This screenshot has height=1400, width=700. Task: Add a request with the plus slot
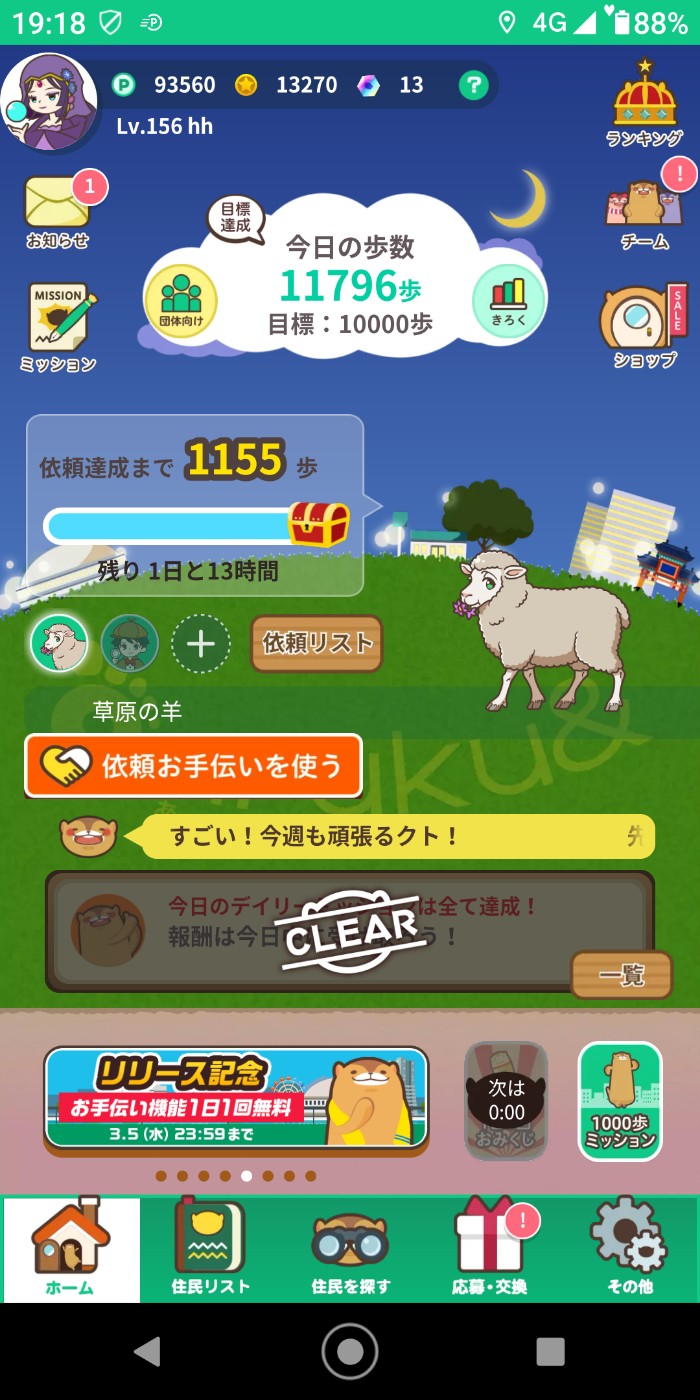pos(201,643)
